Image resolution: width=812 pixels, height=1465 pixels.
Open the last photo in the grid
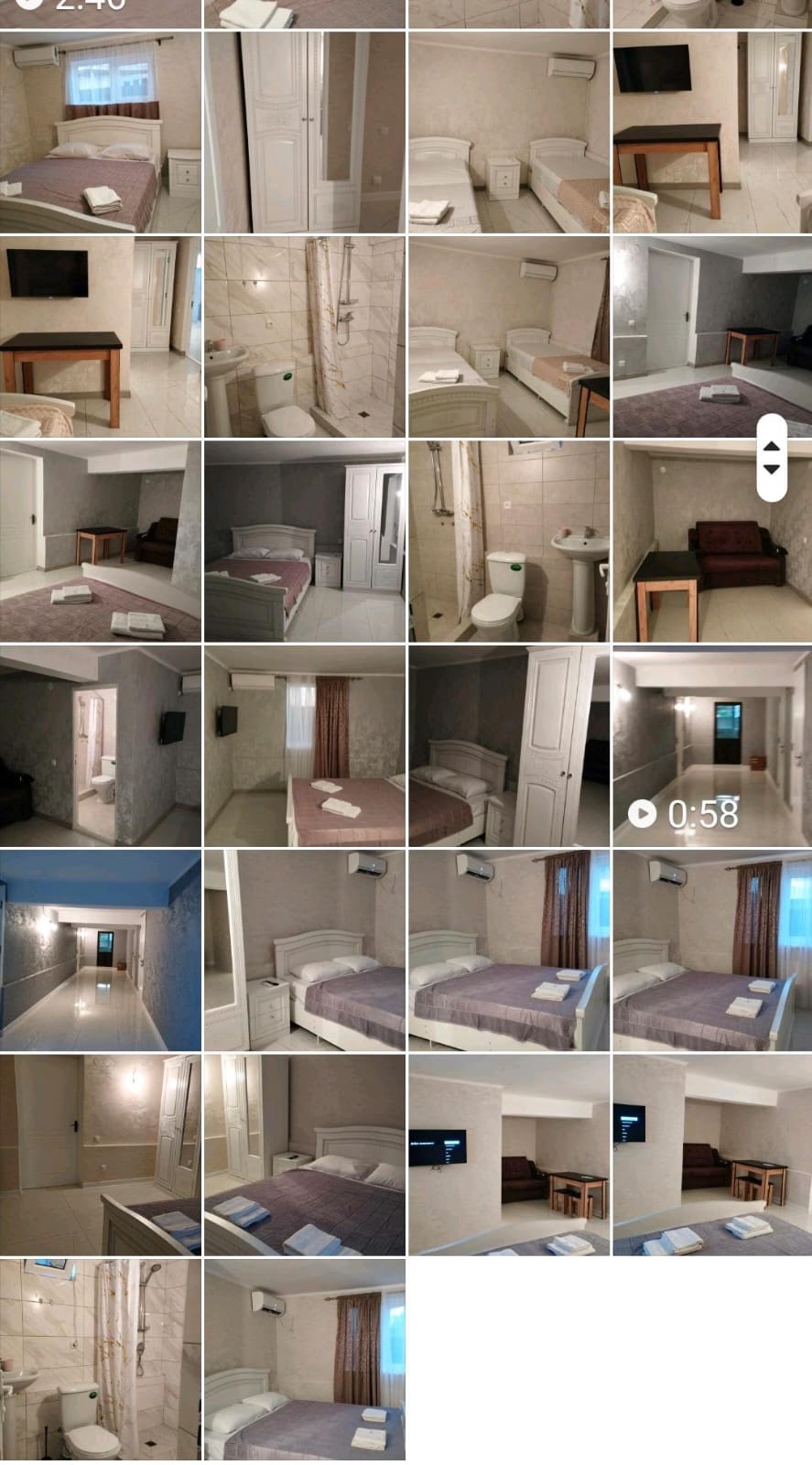tap(304, 1360)
